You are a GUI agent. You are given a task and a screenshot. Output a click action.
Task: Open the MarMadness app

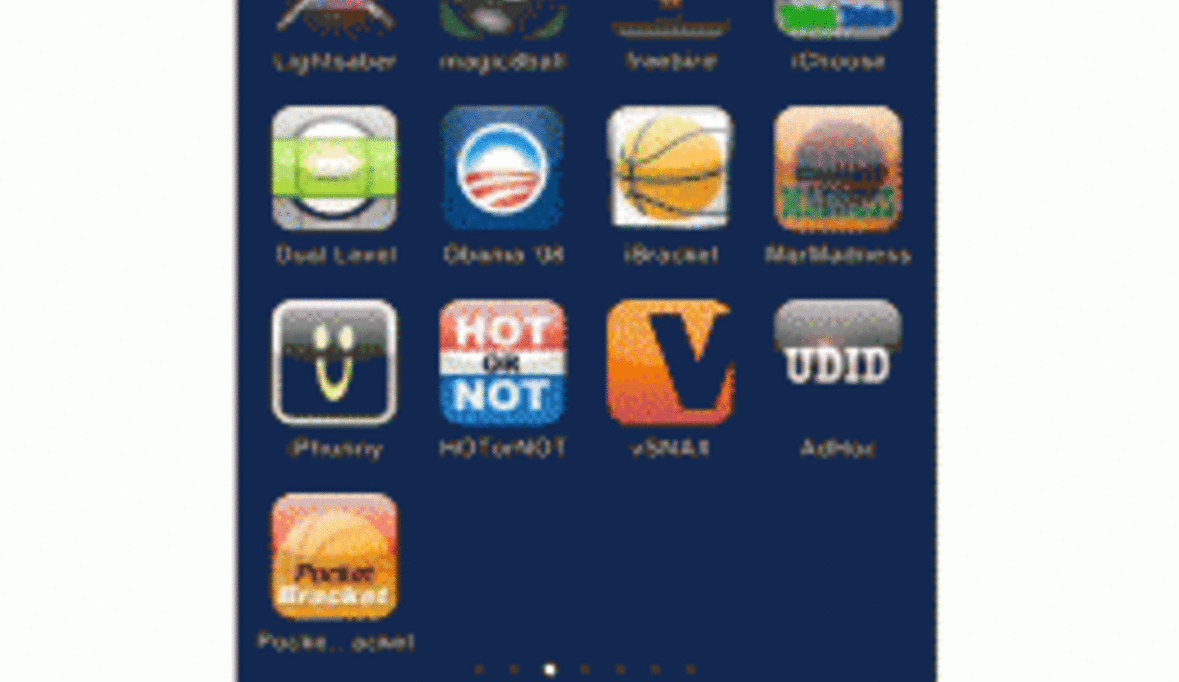click(838, 168)
